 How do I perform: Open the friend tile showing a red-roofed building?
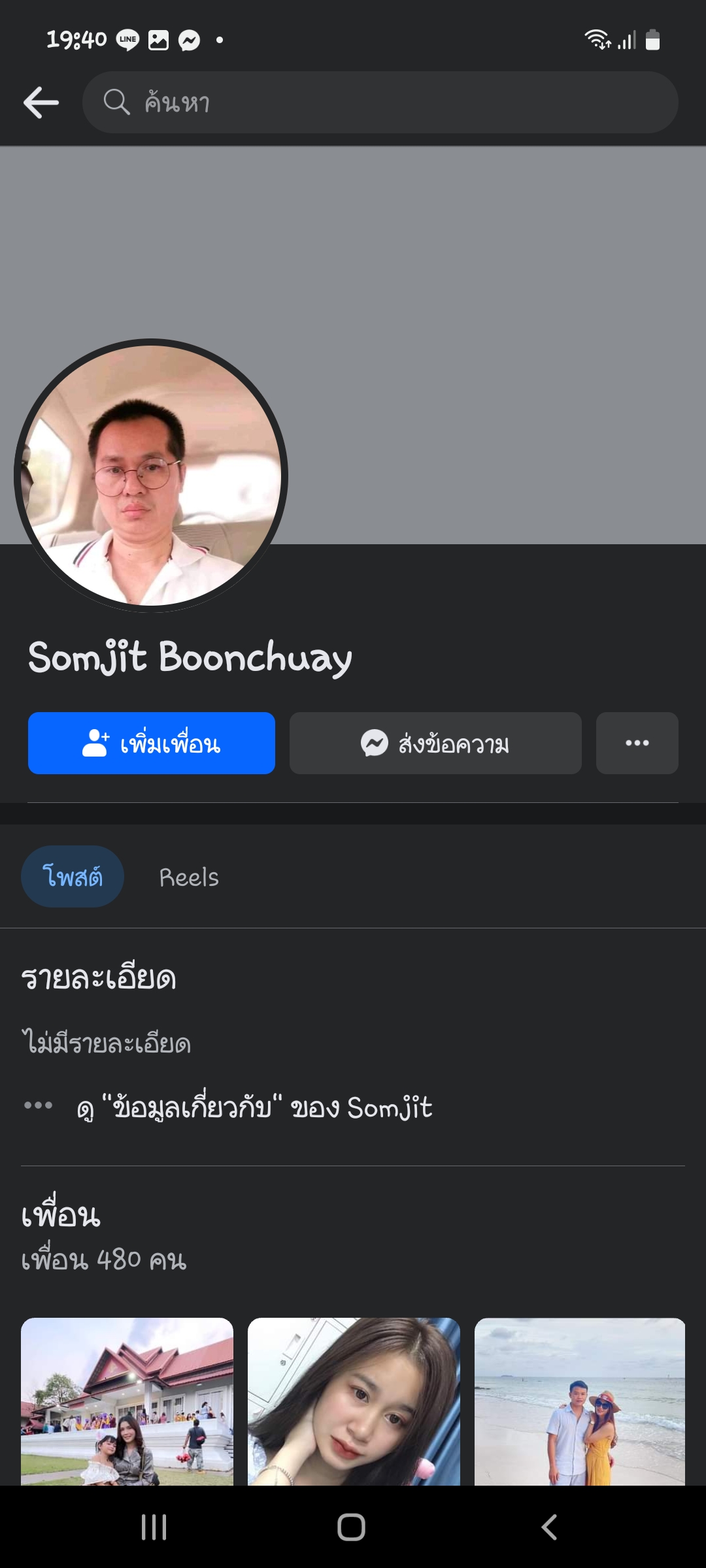coord(127,1401)
